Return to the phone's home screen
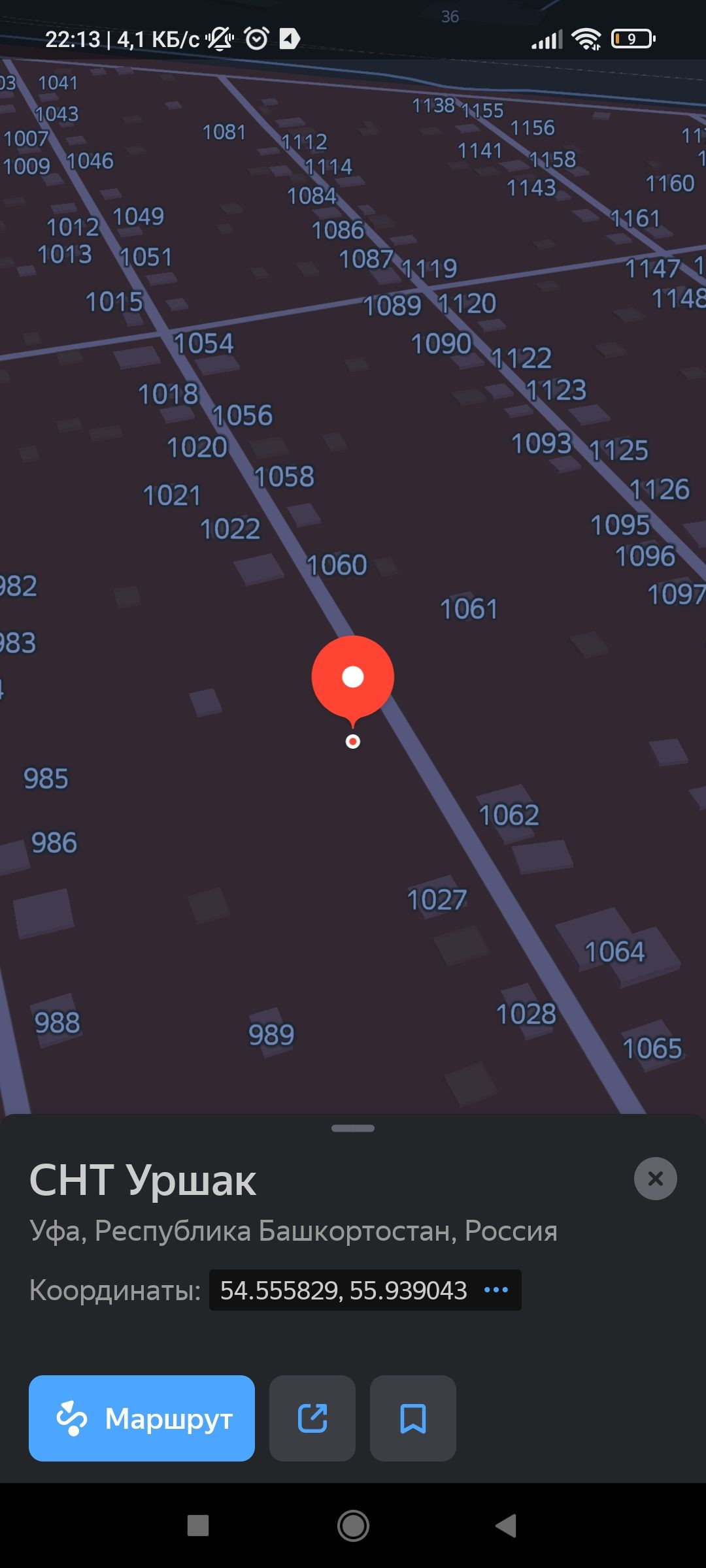 point(353,1526)
